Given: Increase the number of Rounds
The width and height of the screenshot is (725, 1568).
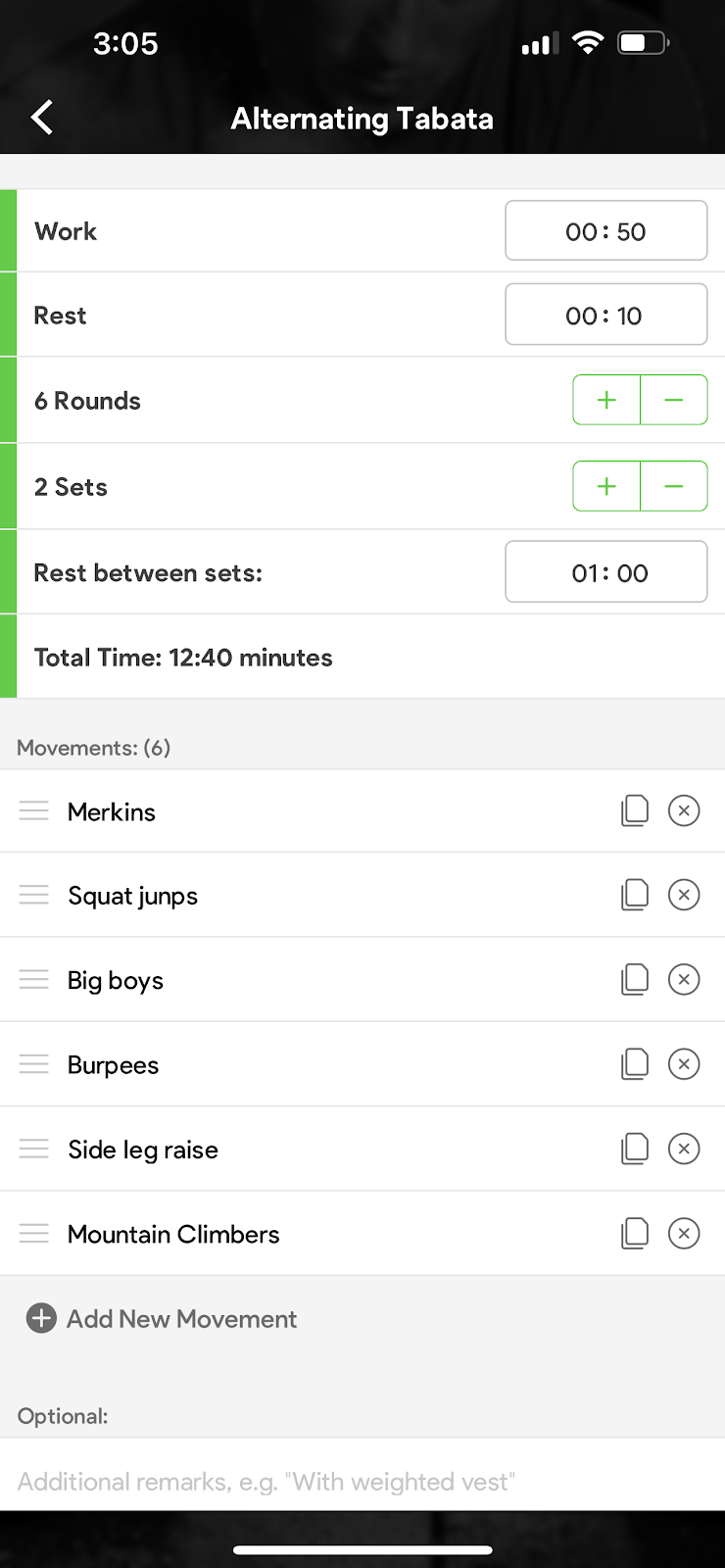Looking at the screenshot, I should [x=606, y=400].
